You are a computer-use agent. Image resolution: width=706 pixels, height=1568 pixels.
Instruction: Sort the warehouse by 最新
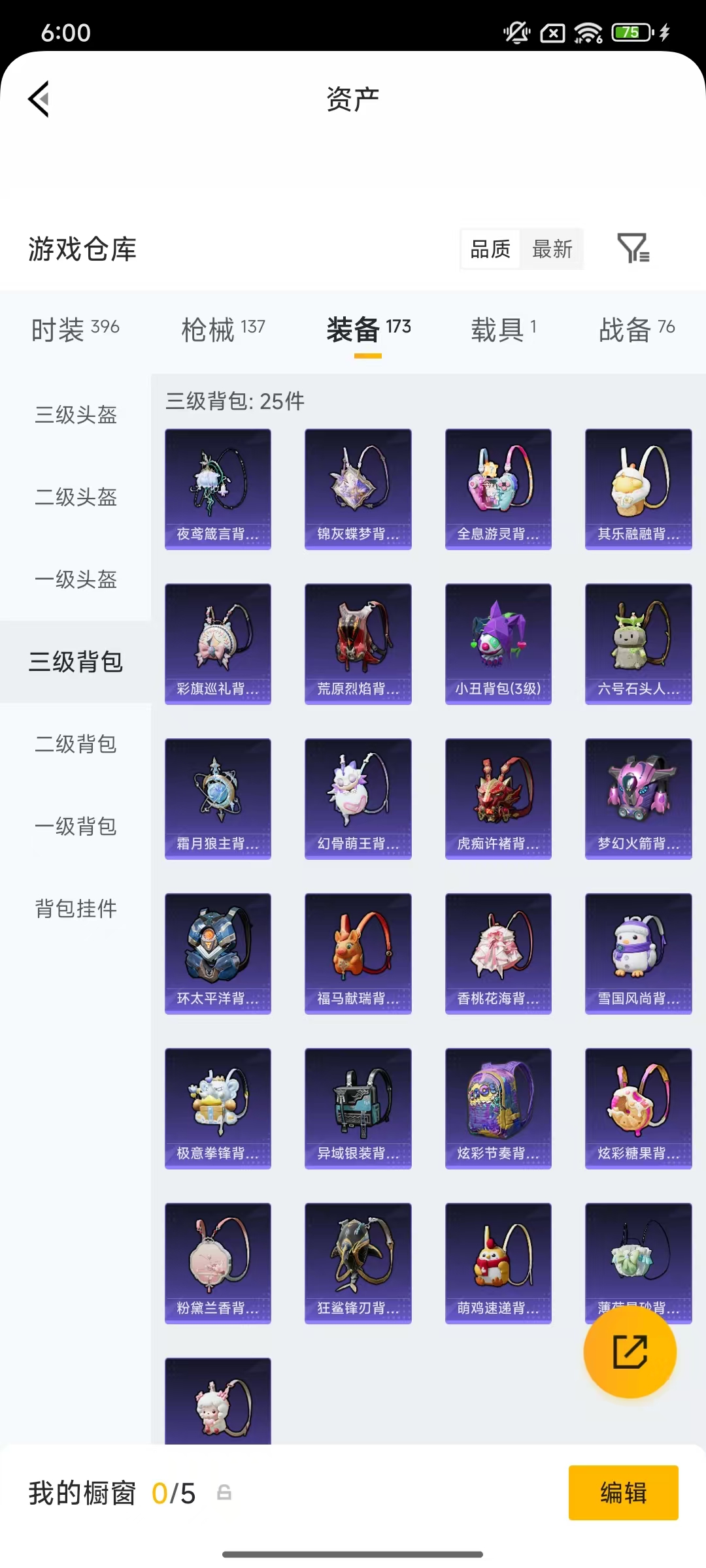(x=552, y=249)
